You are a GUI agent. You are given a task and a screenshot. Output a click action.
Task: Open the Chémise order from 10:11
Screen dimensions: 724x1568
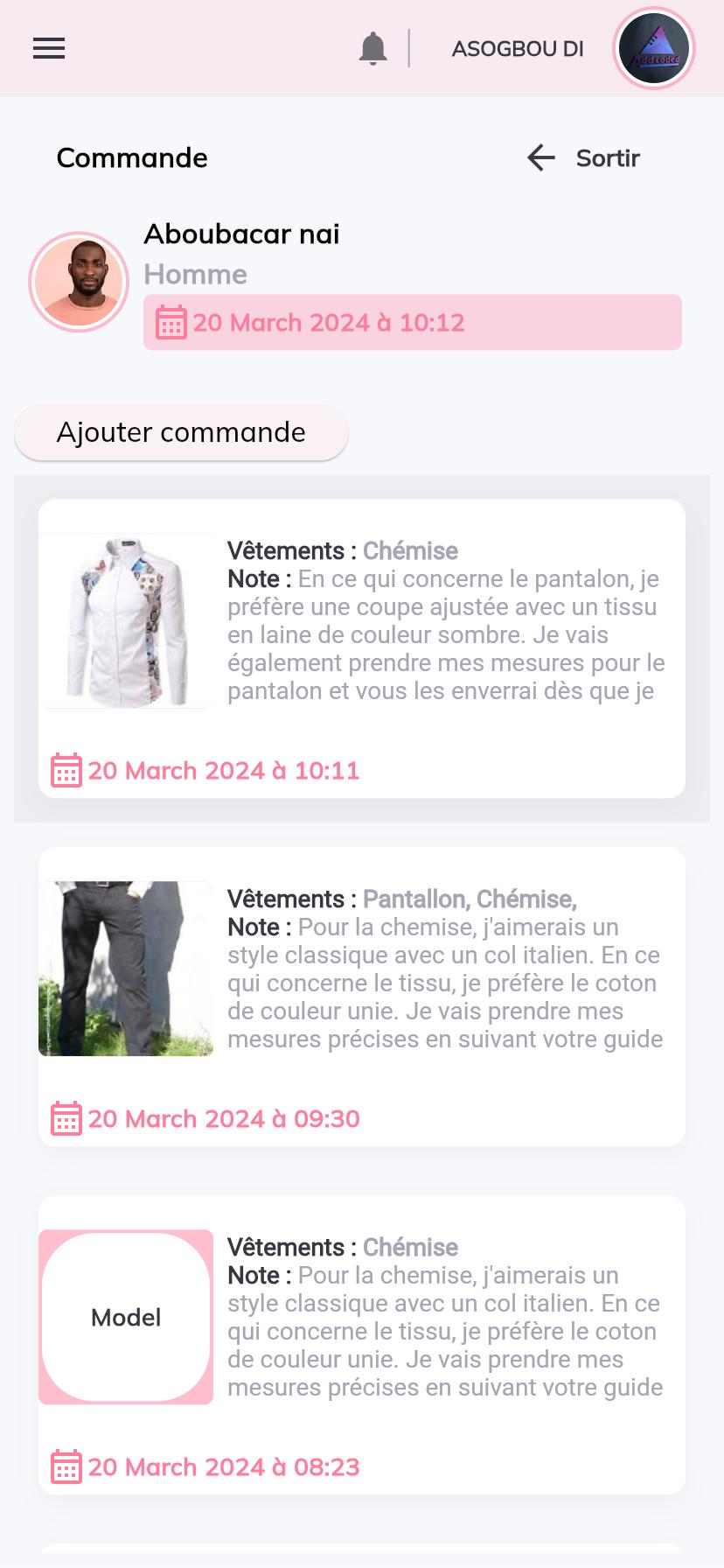(362, 648)
